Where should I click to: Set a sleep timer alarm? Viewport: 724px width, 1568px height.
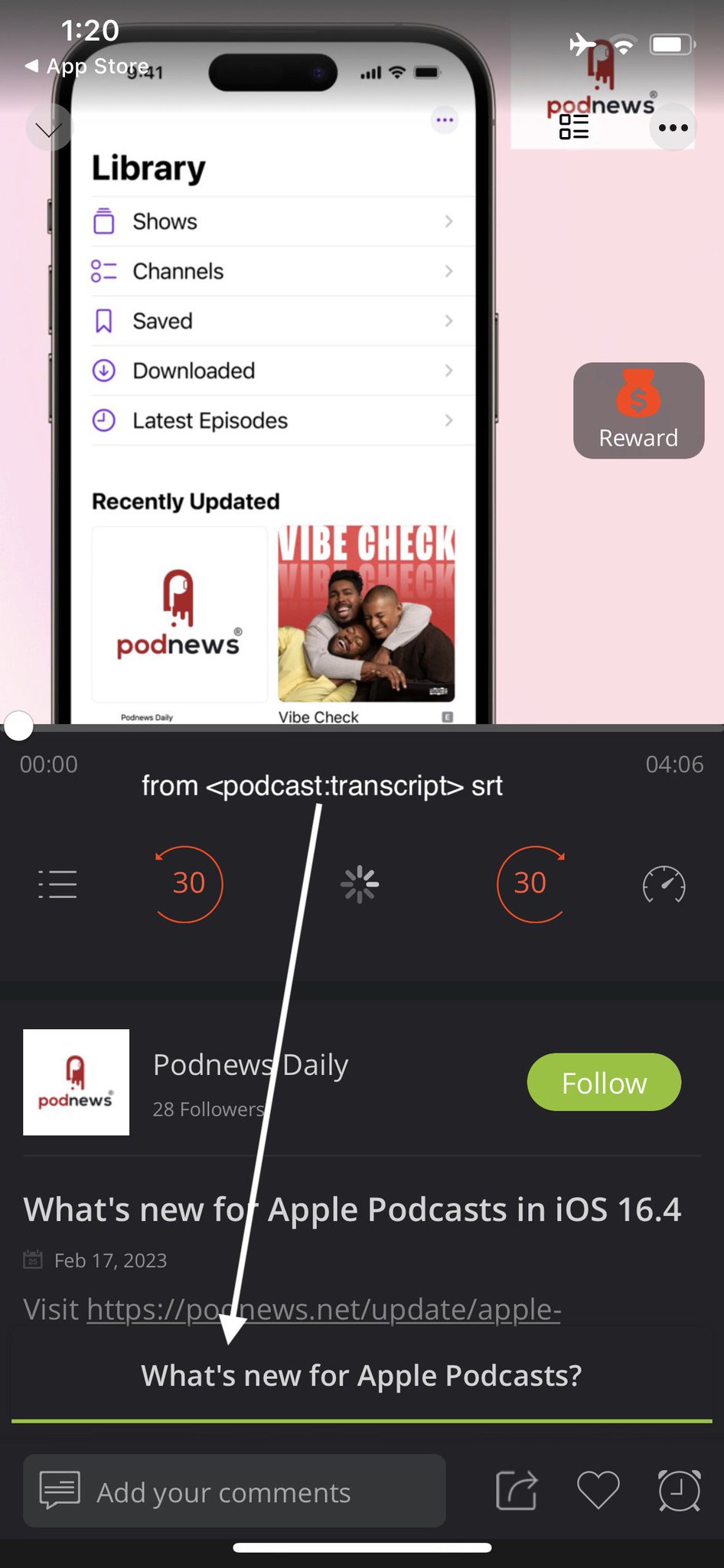679,1491
